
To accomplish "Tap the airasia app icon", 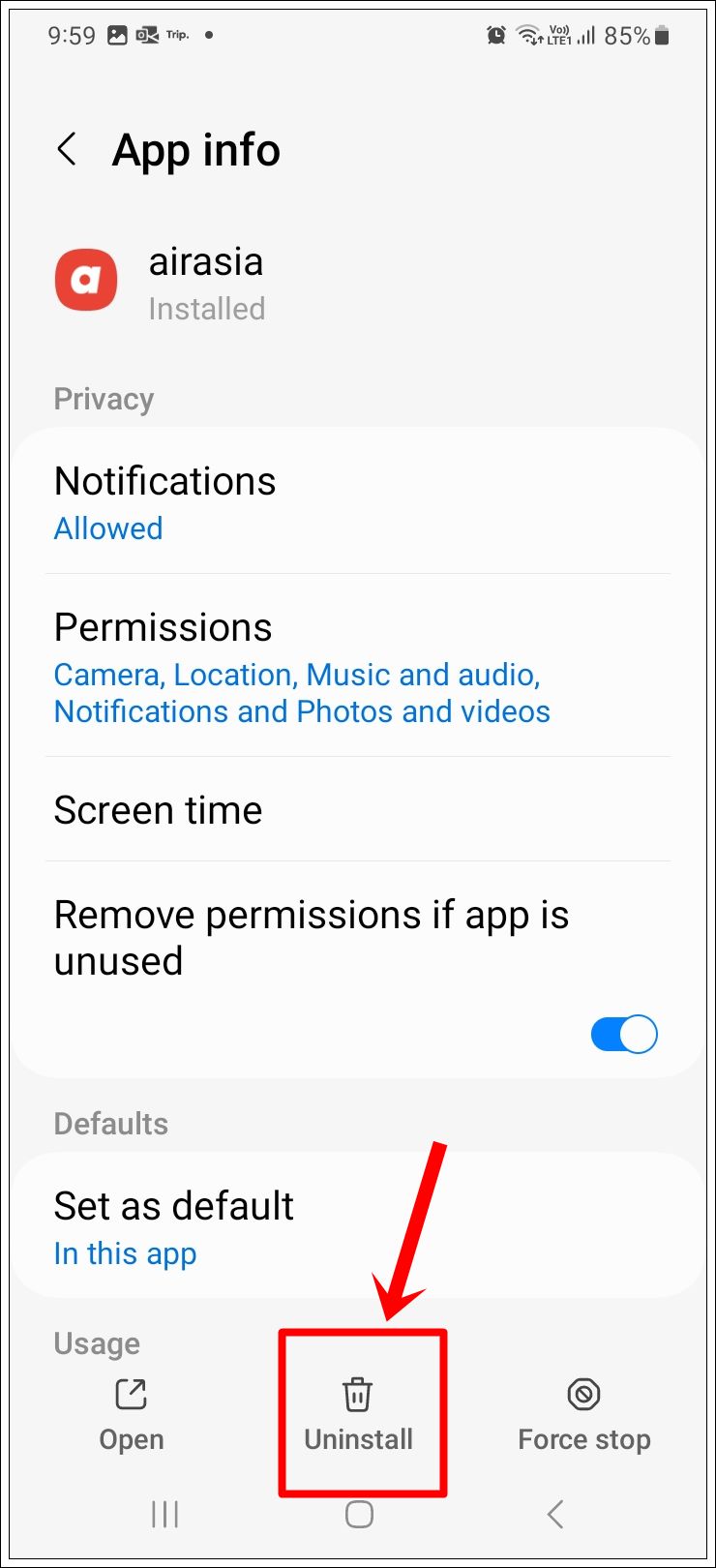I will pyautogui.click(x=86, y=280).
